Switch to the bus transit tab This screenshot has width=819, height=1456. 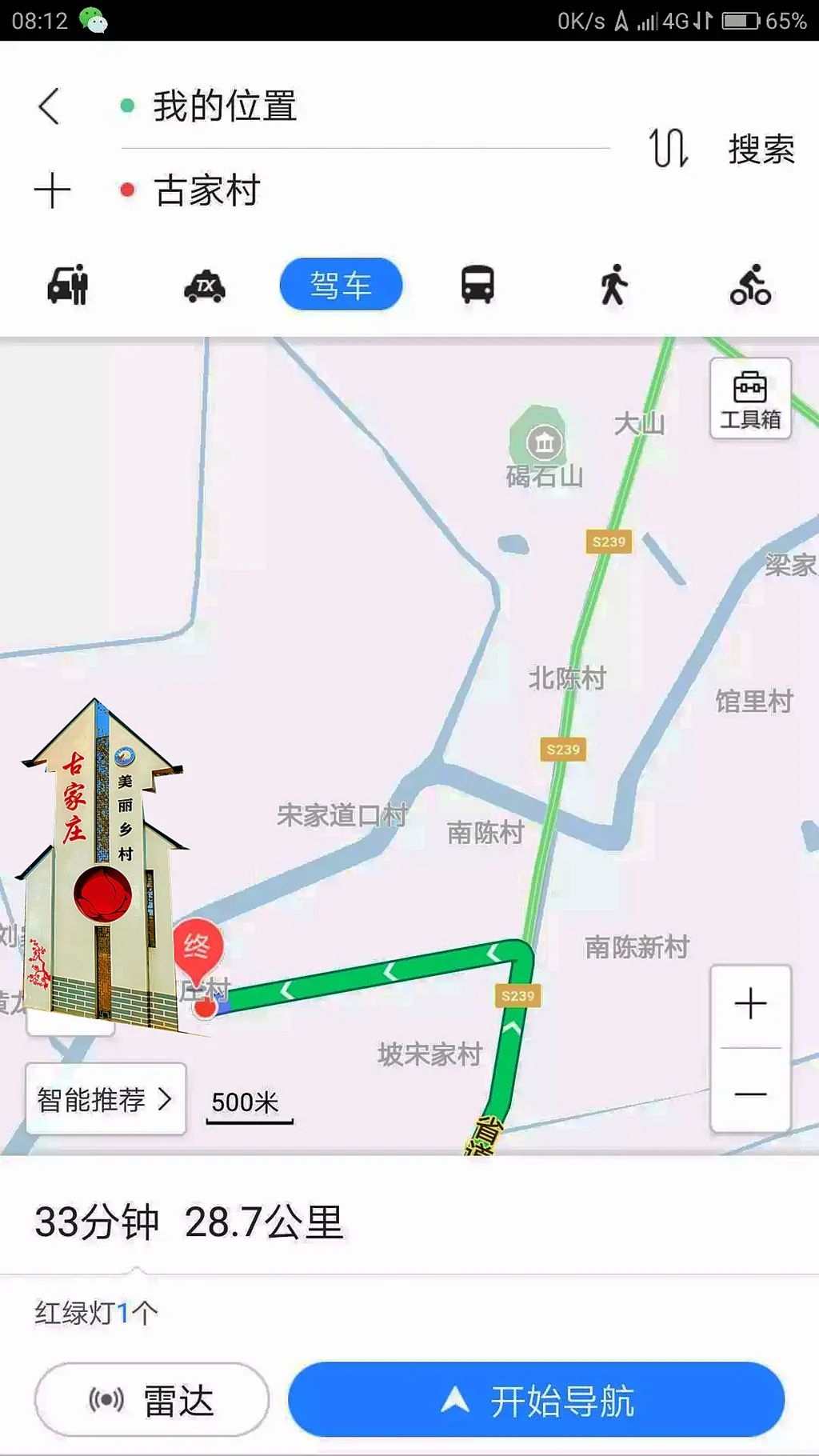[x=477, y=285]
